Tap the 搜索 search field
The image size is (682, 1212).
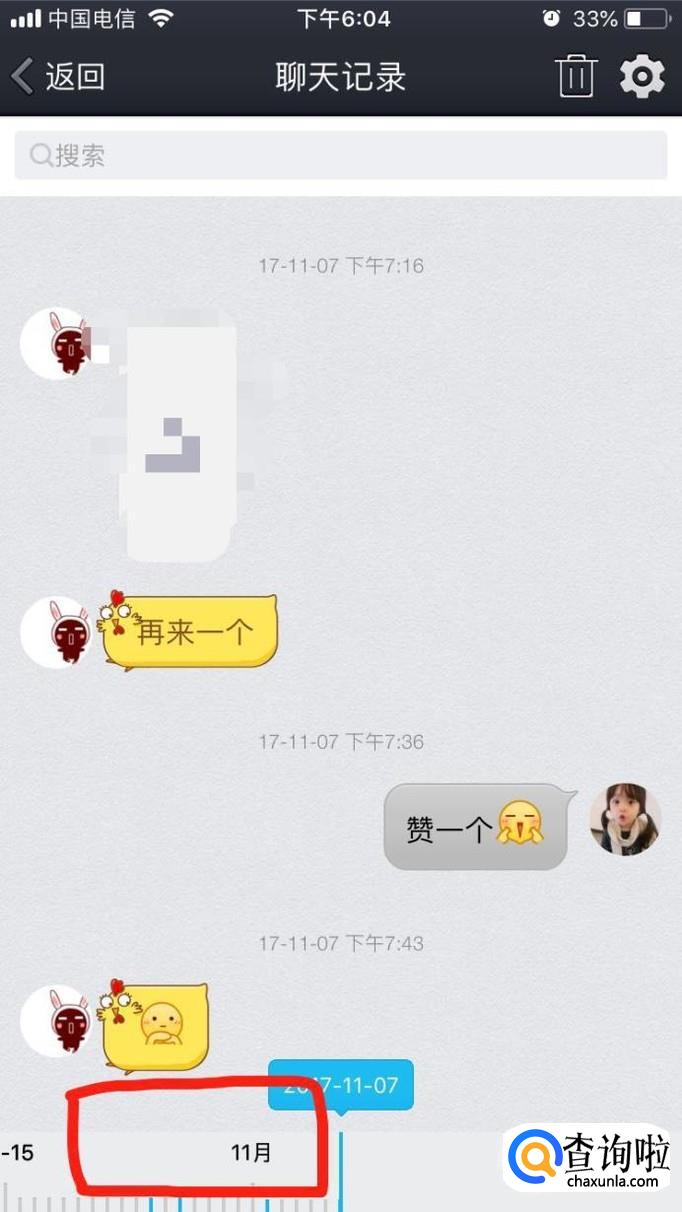(340, 155)
